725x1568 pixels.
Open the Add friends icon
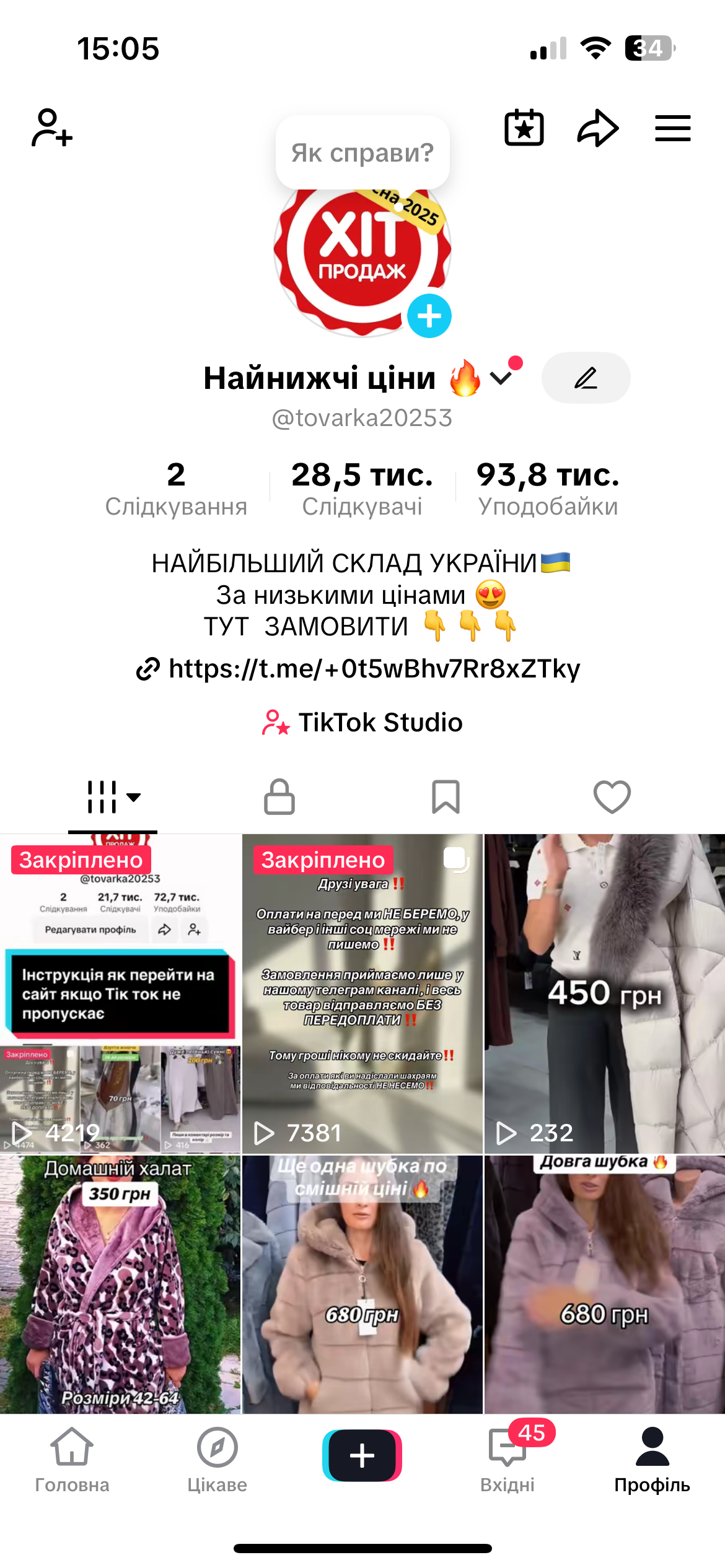(50, 128)
